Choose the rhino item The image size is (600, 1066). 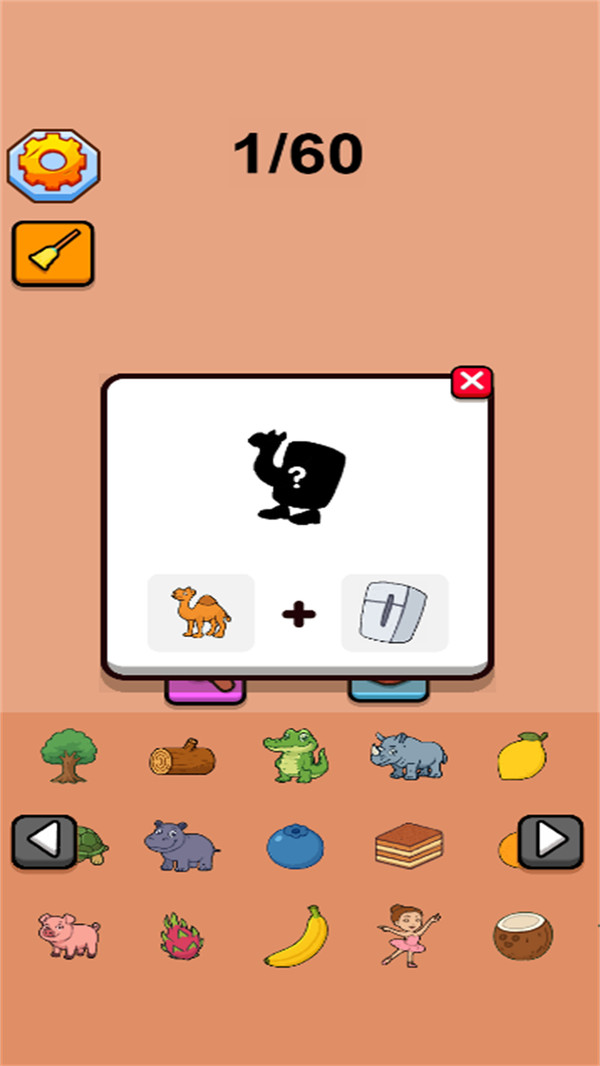(408, 755)
